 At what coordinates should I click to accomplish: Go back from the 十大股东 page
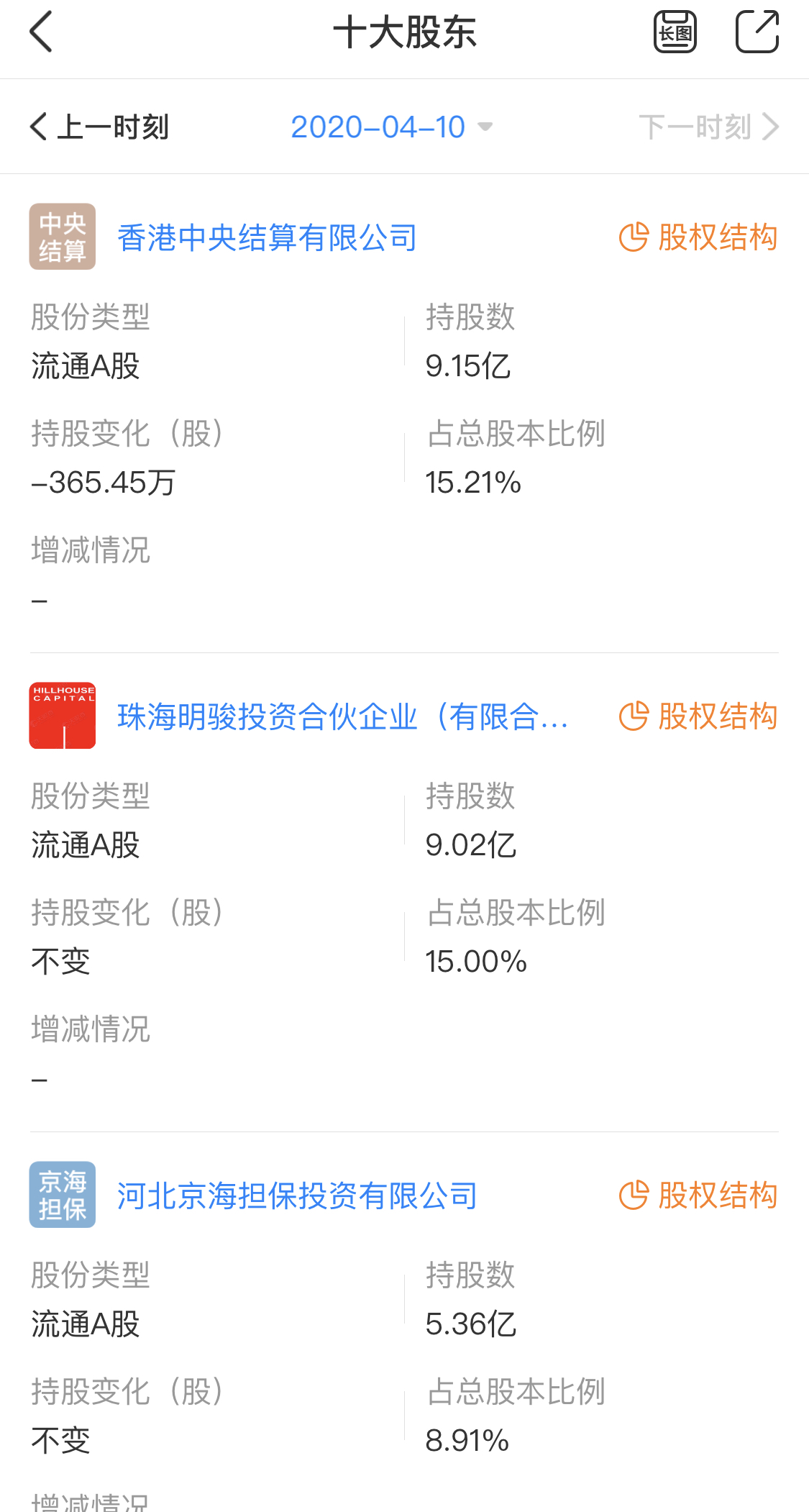point(41,32)
